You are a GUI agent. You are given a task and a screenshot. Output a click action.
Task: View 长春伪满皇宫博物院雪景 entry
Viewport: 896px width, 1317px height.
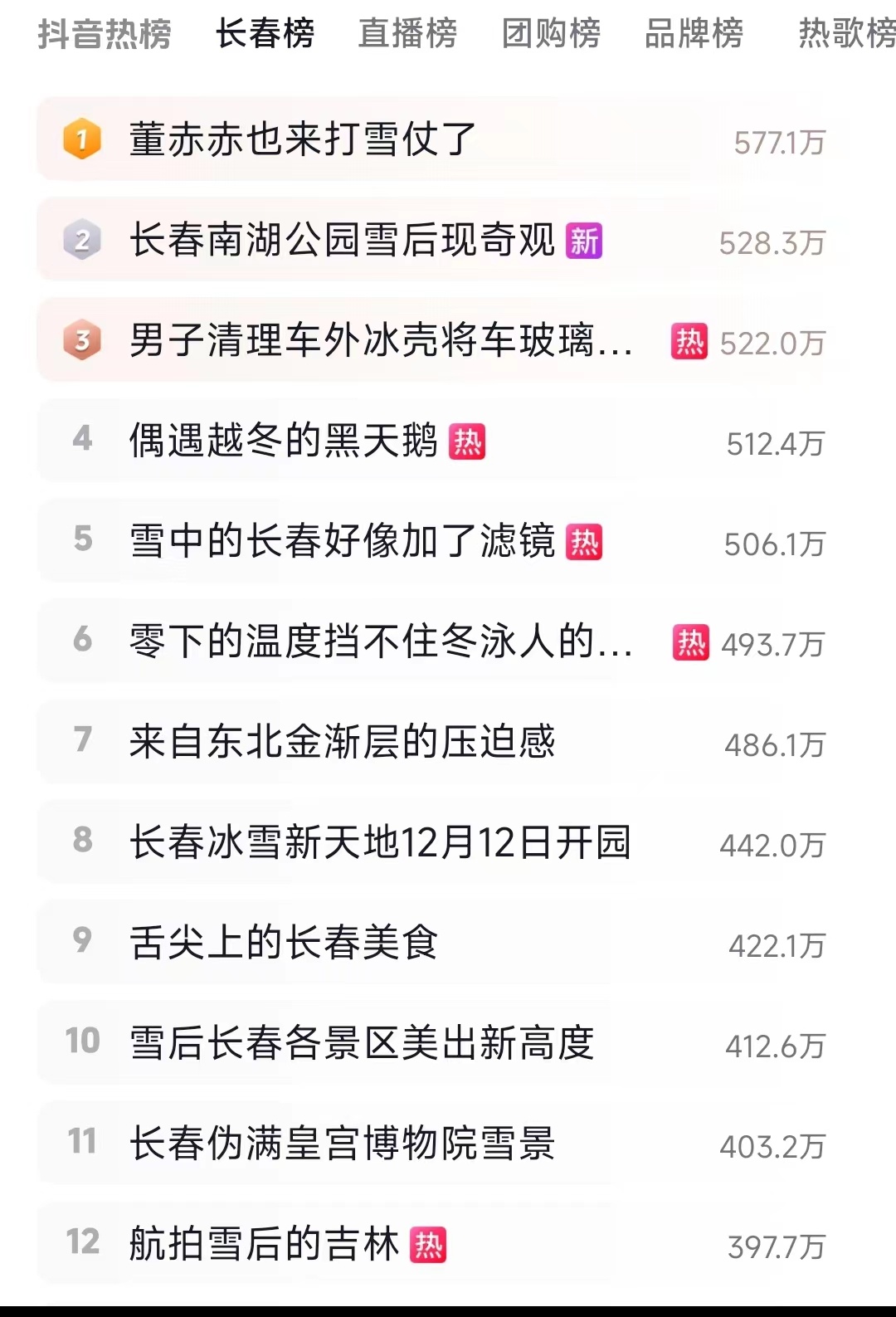342,1143
